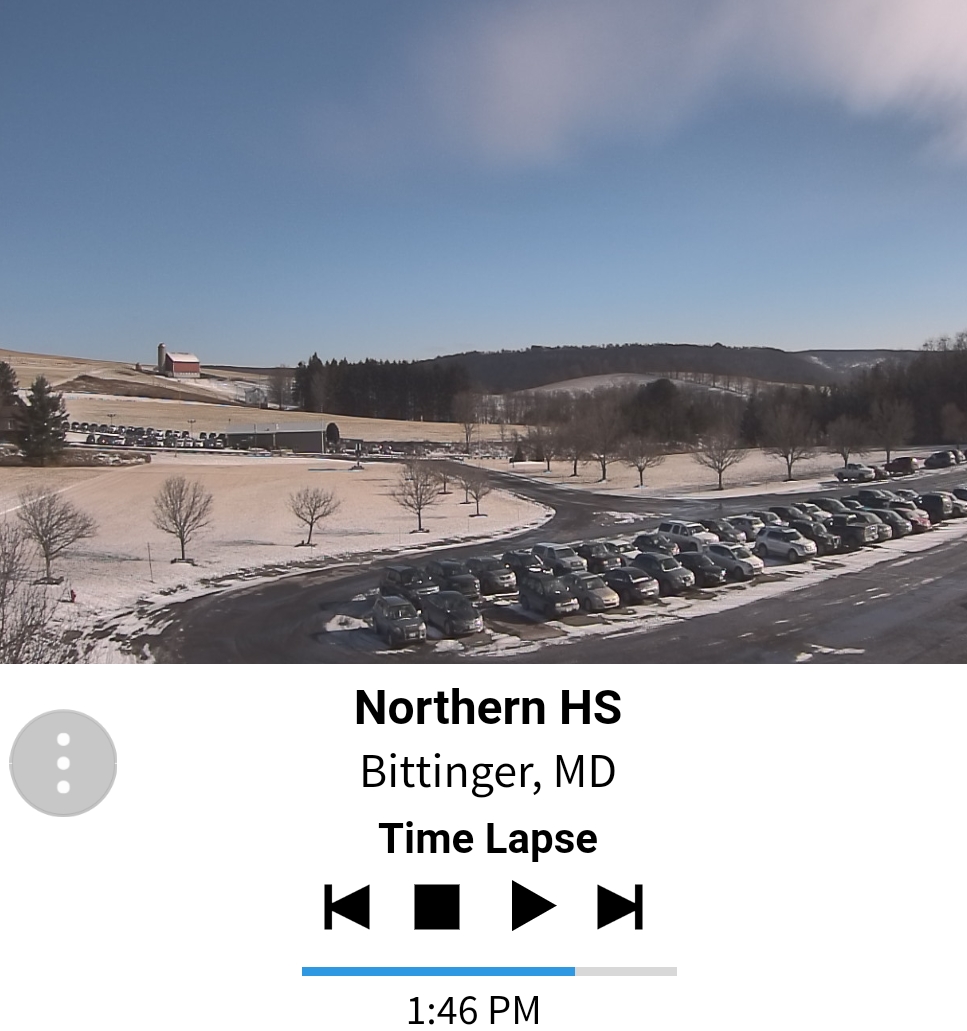Stop the time lapse playback
Viewport: 967px width, 1031px height.
[x=437, y=907]
